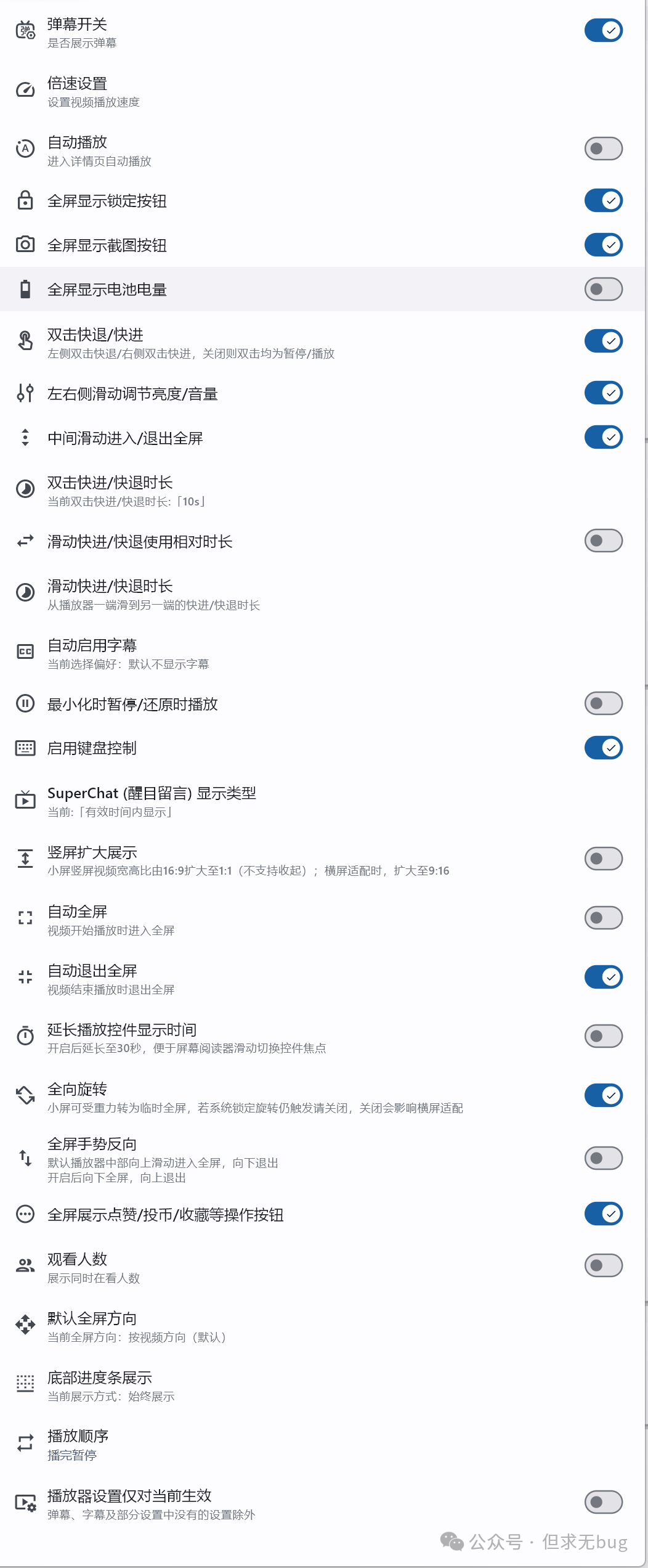Enable 观看人数 display toggle
This screenshot has width=648, height=1568.
pos(603,1265)
